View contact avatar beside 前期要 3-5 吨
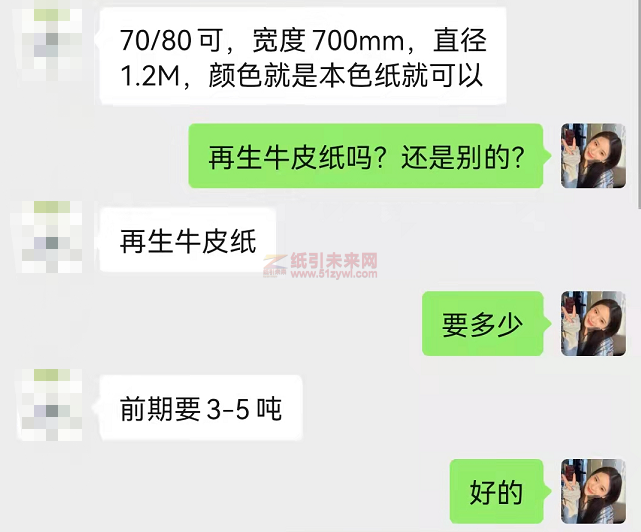Screen dimensions: 641x532 pos(51,405)
